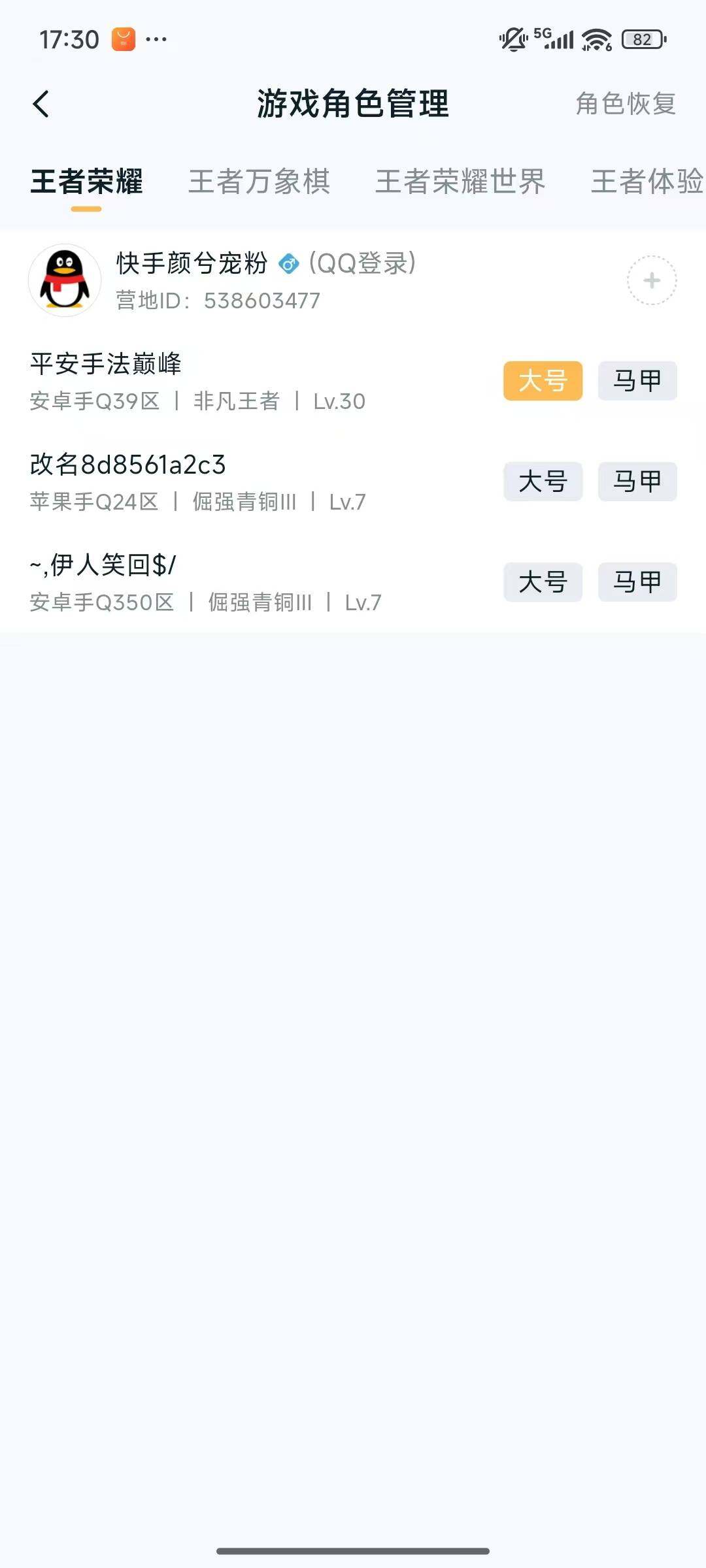706x1568 pixels.
Task: Tap the battery indicator in the status bar
Action: coord(642,39)
